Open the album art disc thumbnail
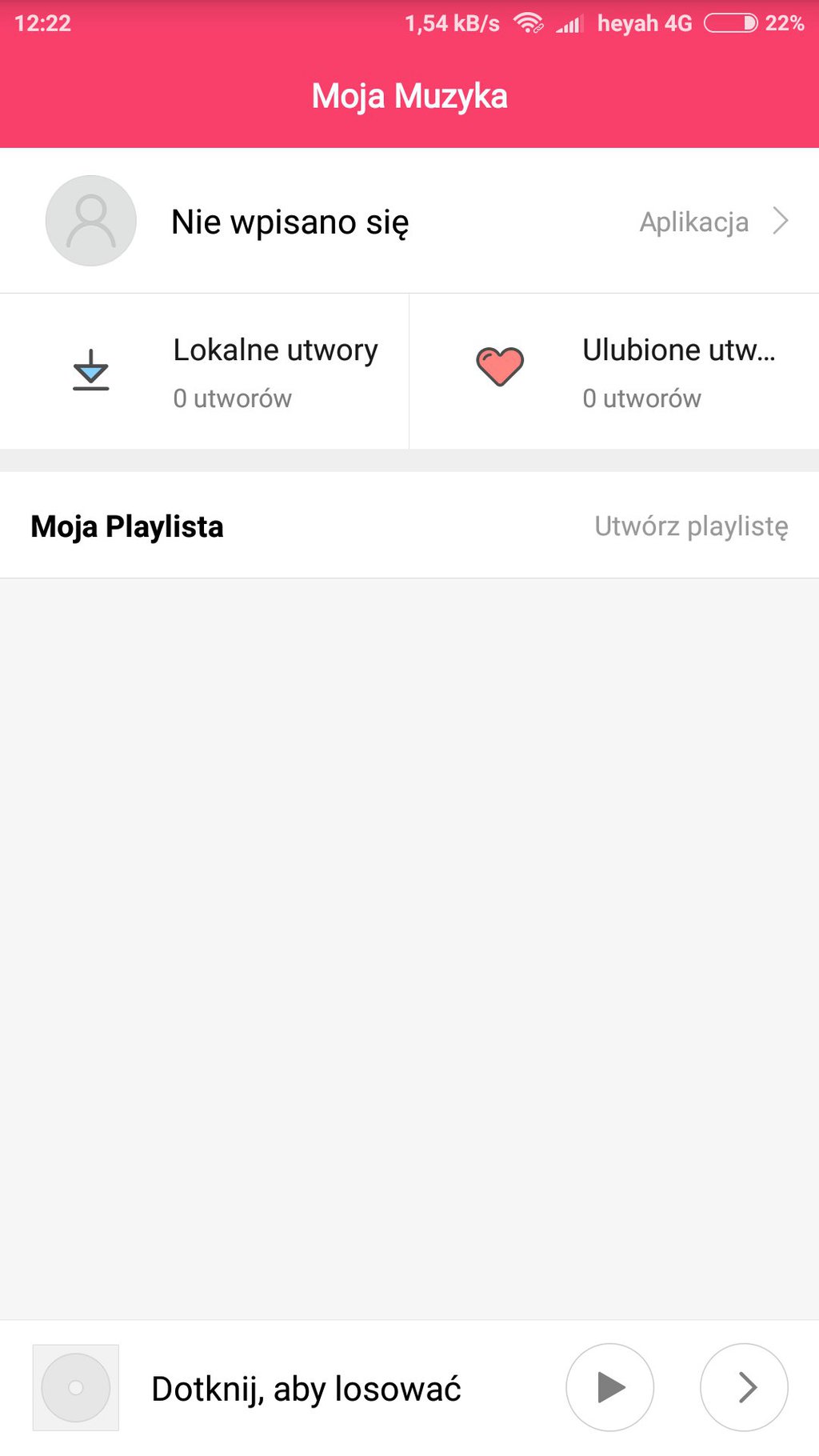 (x=76, y=1387)
